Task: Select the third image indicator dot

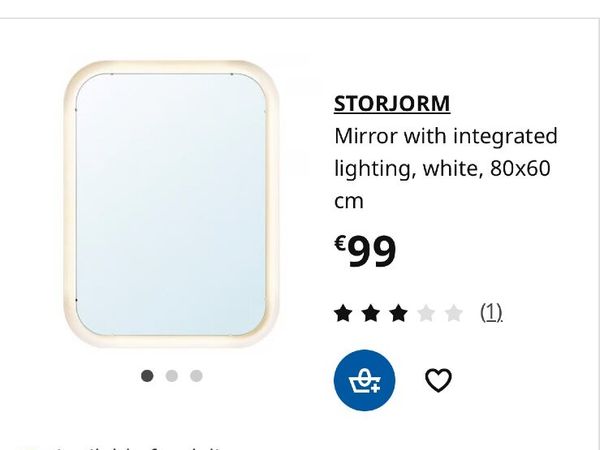Action: coord(196,376)
